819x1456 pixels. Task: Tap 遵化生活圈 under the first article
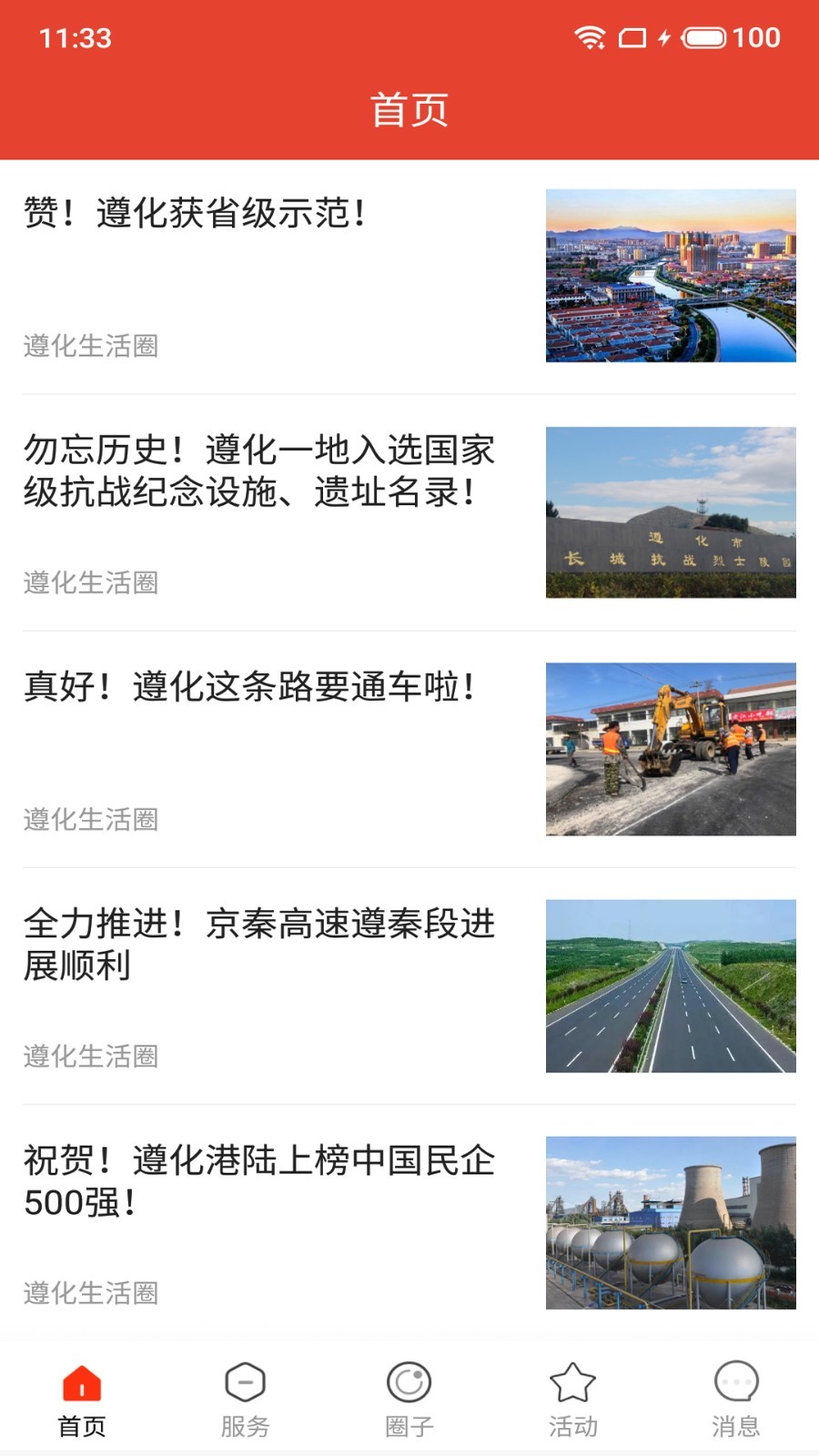(89, 348)
